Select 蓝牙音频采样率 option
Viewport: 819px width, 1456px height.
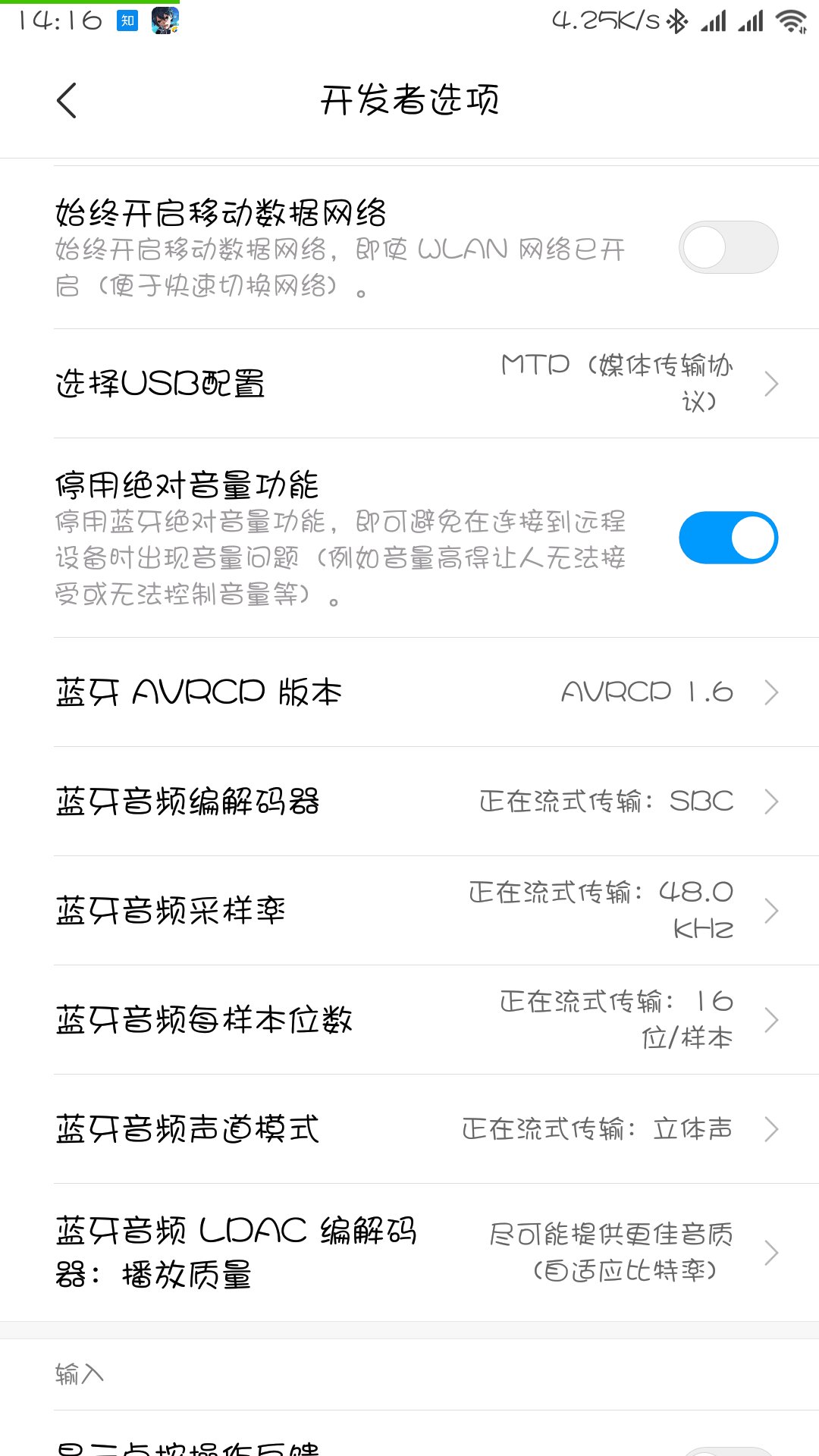click(409, 911)
